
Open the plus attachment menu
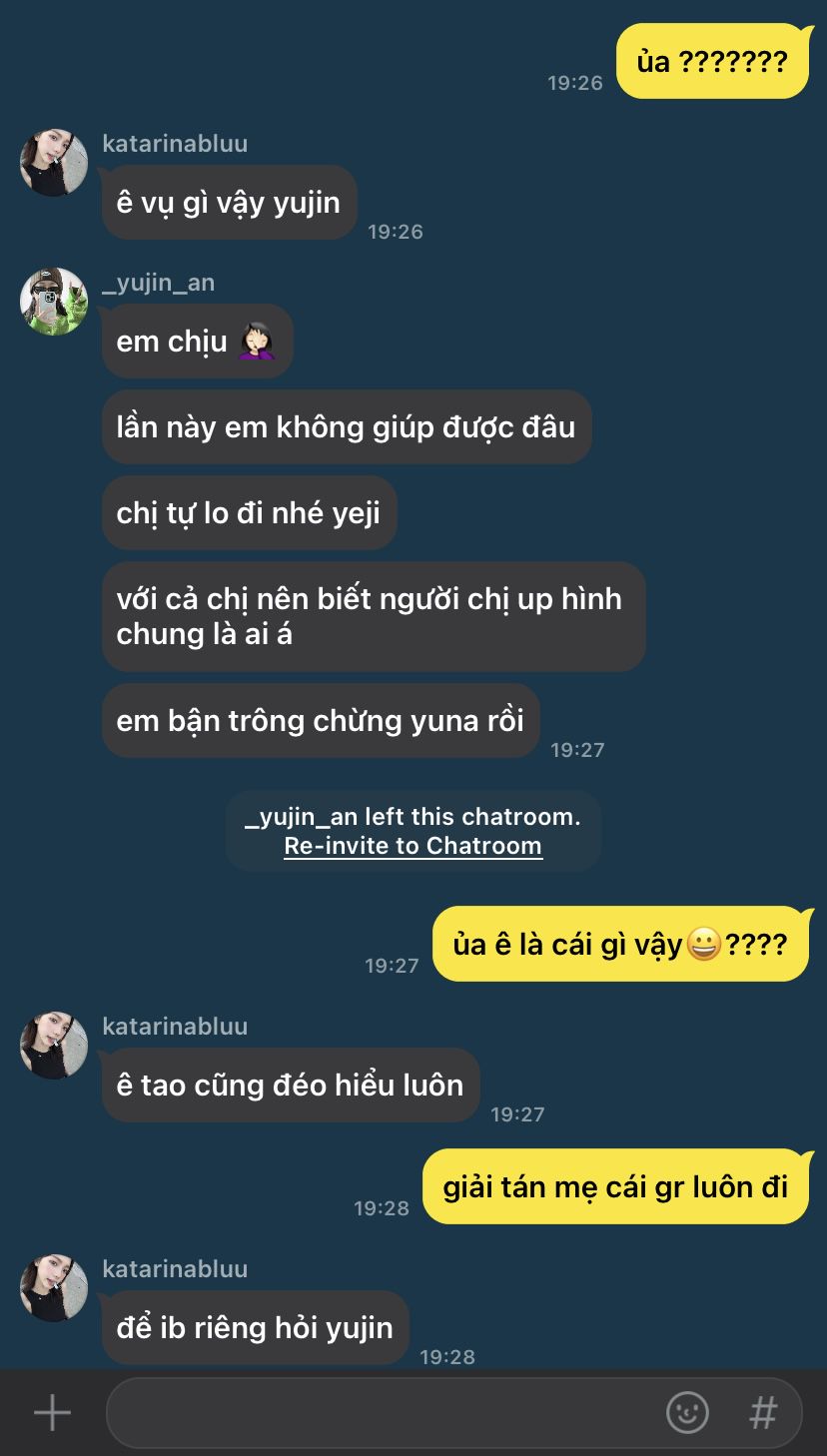52,1413
